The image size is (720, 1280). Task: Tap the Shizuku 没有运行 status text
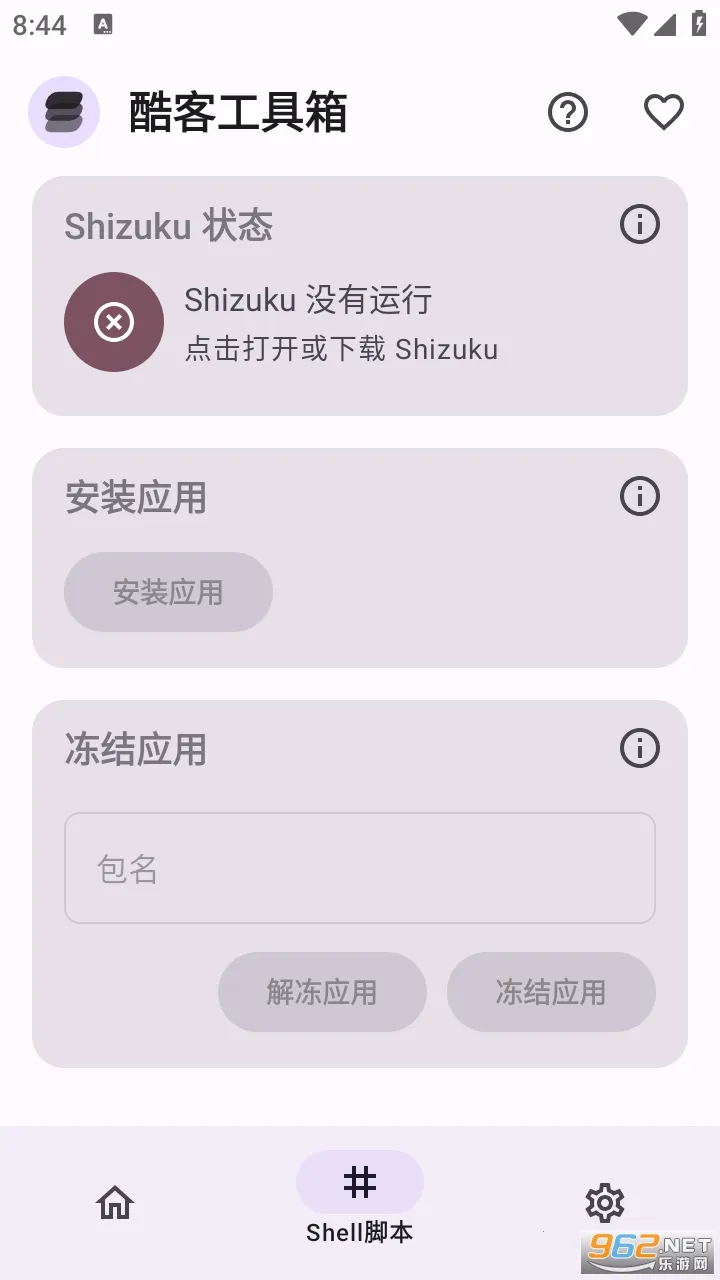click(307, 301)
